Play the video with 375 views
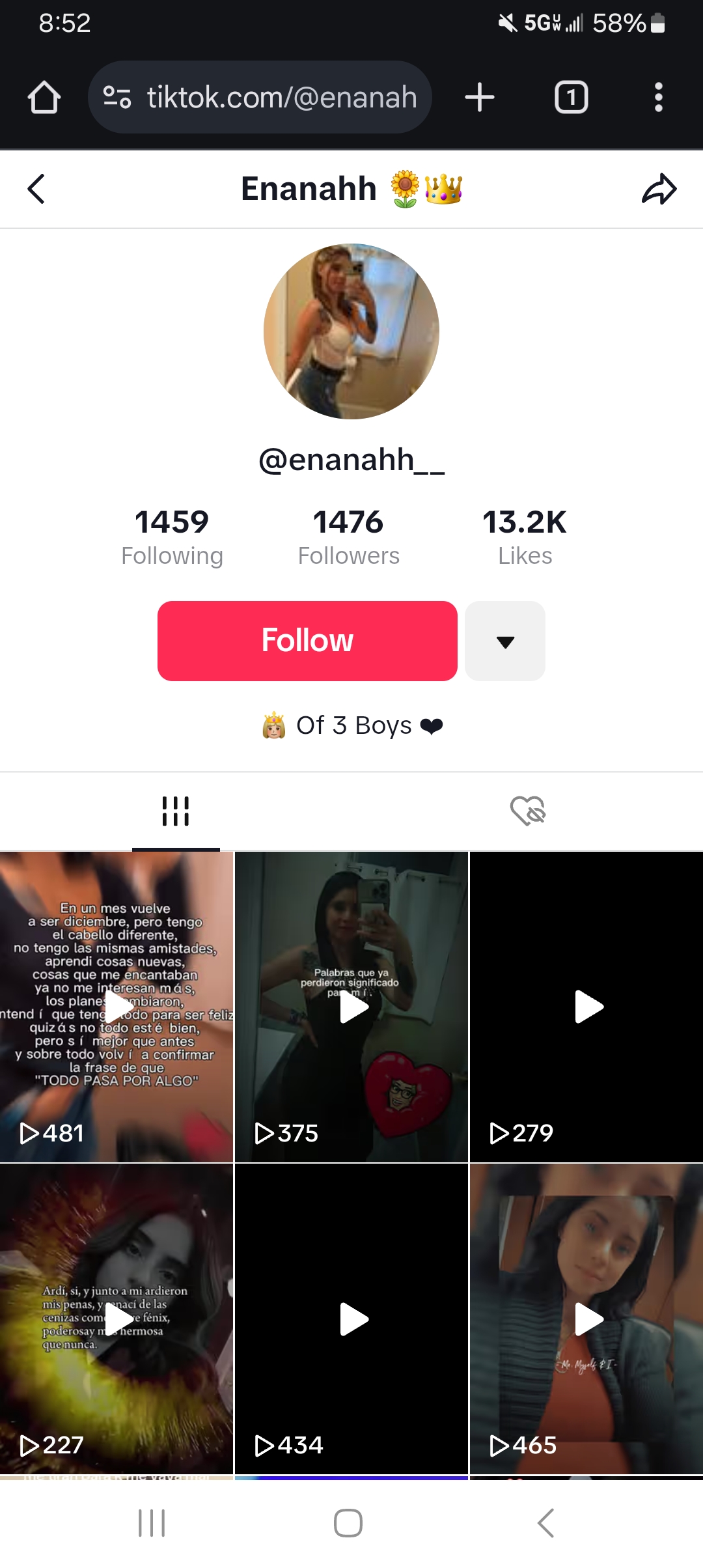The width and height of the screenshot is (703, 1568). [x=351, y=1007]
